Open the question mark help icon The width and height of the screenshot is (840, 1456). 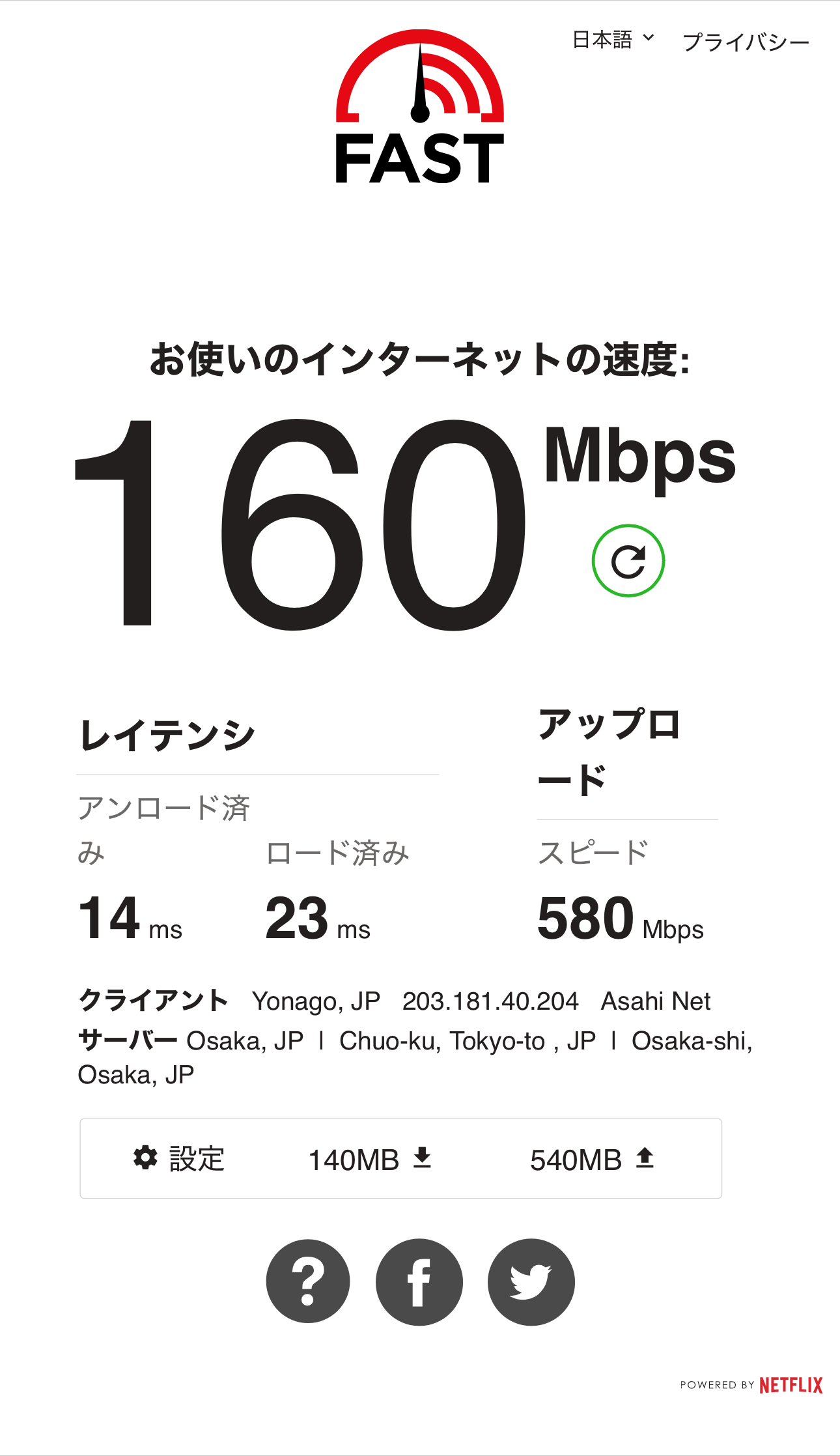(x=308, y=1281)
